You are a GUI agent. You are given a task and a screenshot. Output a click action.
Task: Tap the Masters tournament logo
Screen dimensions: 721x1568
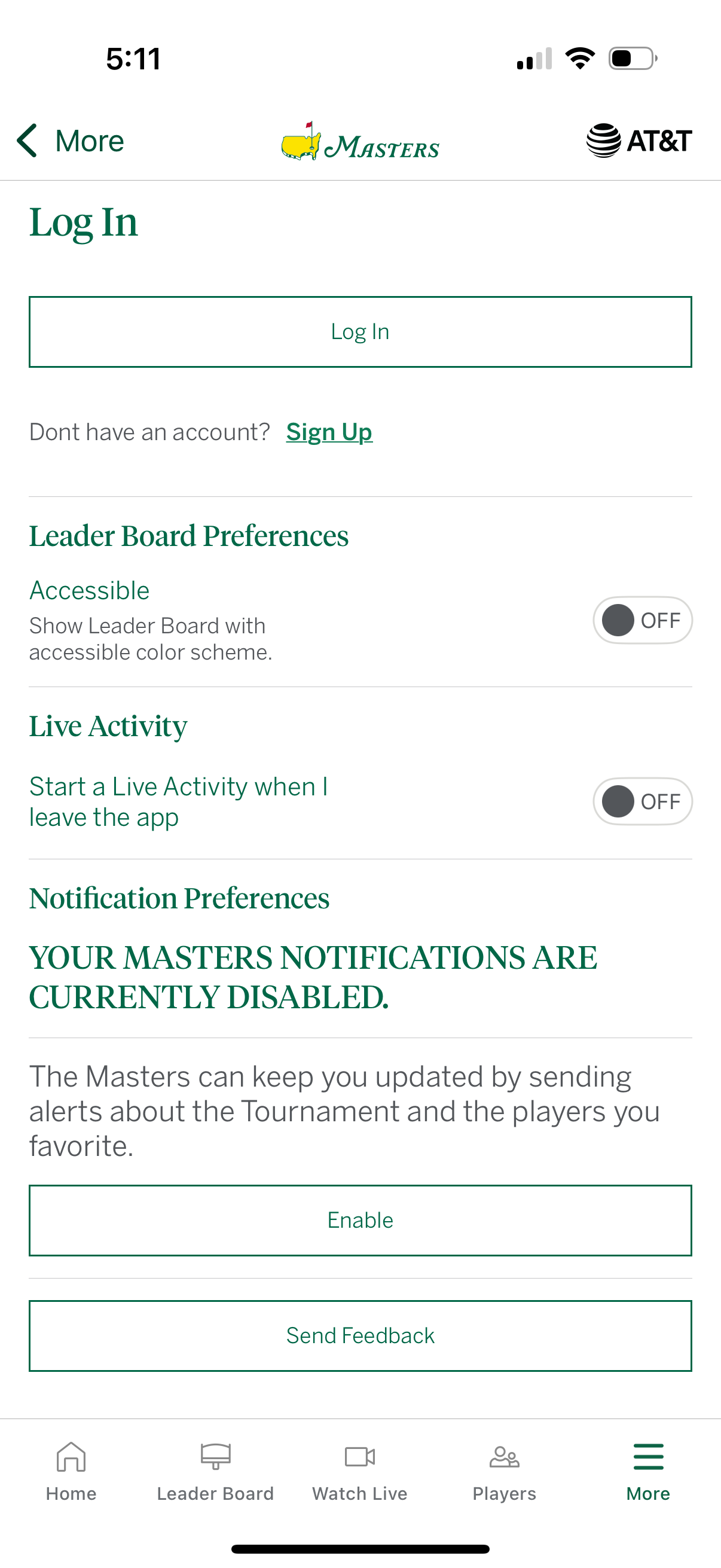pos(360,142)
